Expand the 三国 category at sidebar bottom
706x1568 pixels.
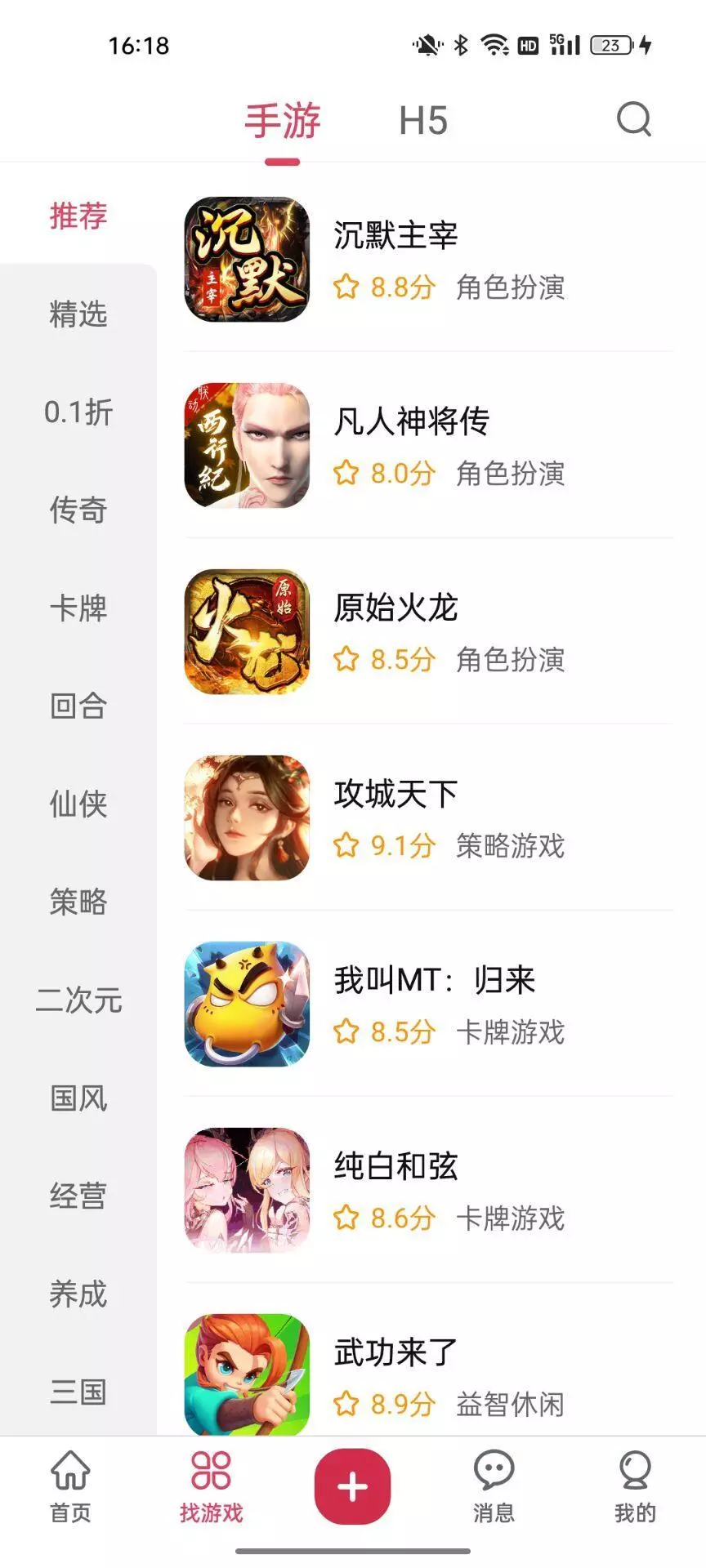click(76, 1391)
